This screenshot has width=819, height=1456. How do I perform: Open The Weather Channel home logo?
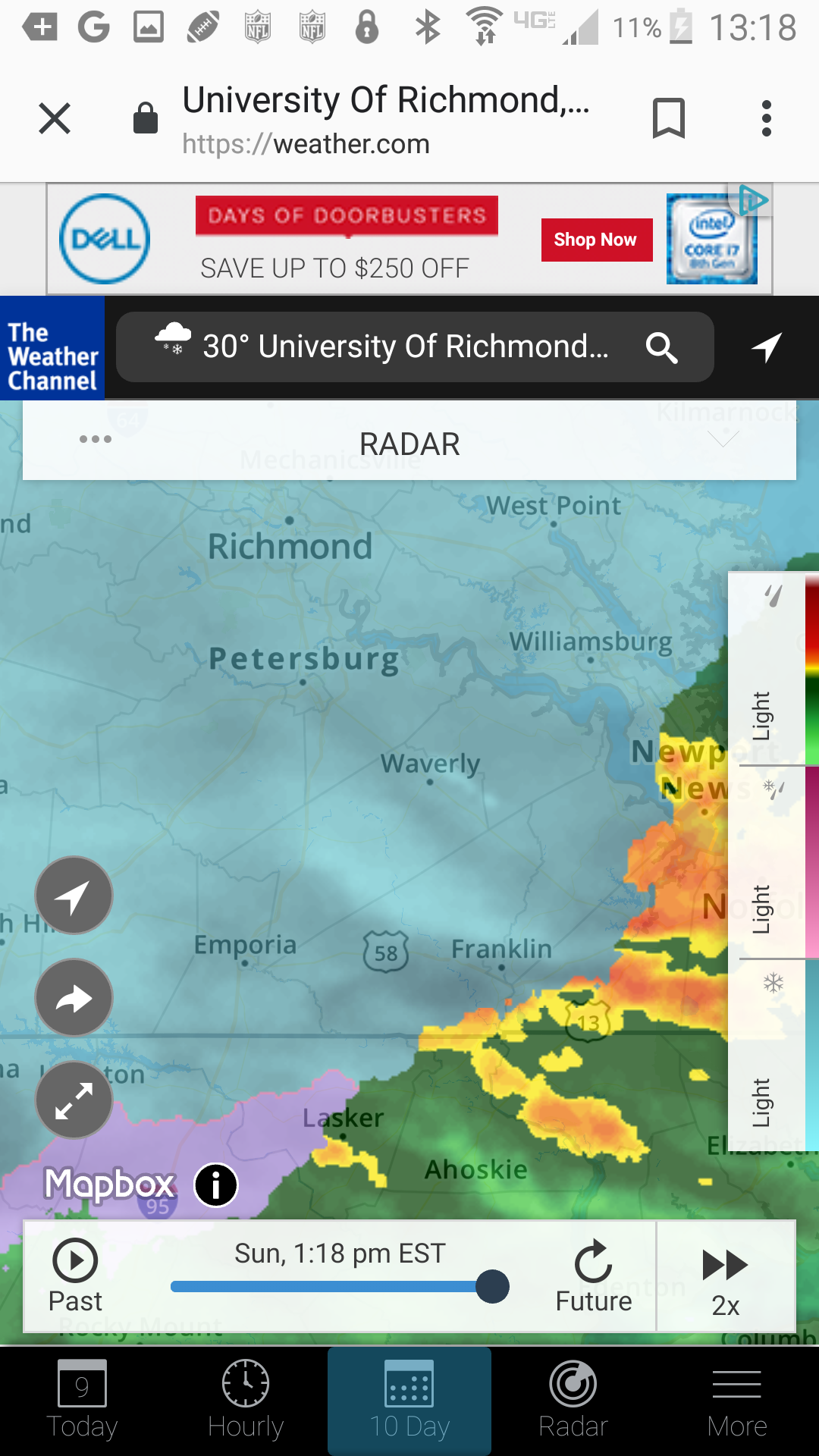tap(52, 348)
